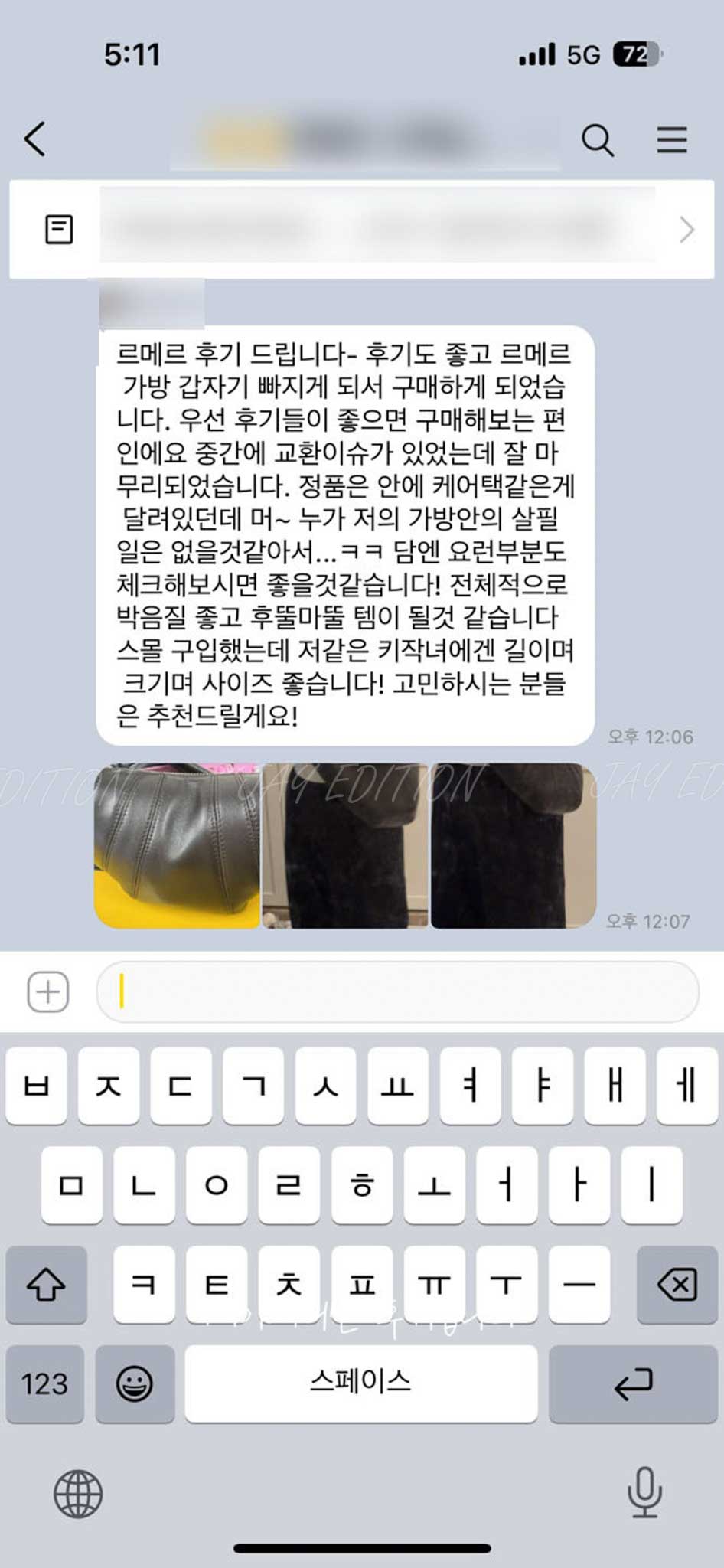This screenshot has width=724, height=1568.
Task: View the middle photo in the message
Action: [x=344, y=845]
